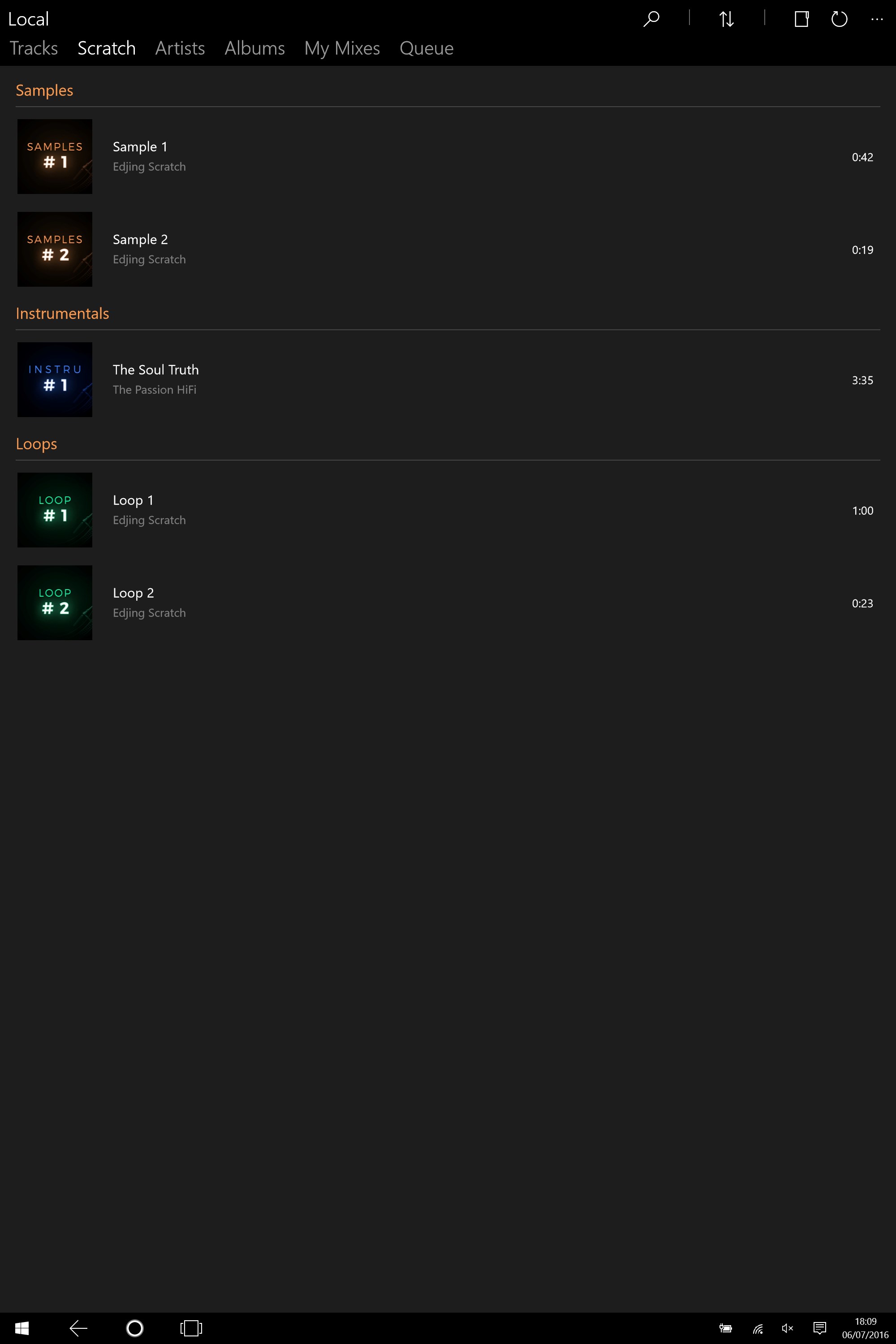
Task: Open the My Mixes tab
Action: point(342,48)
